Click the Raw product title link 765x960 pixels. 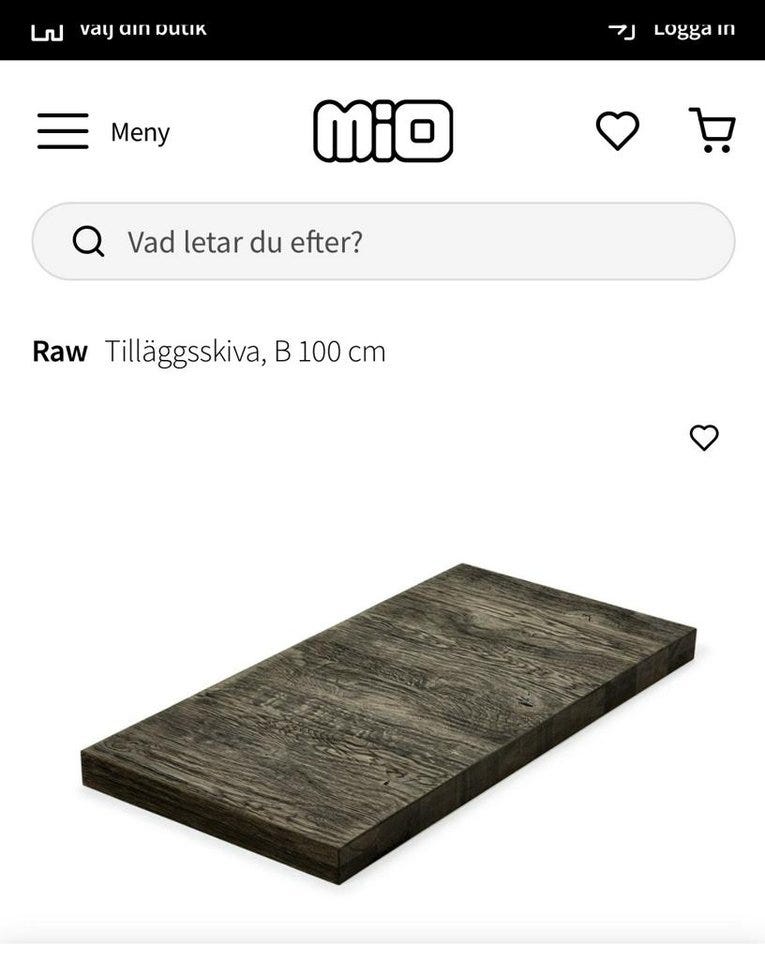pos(59,351)
